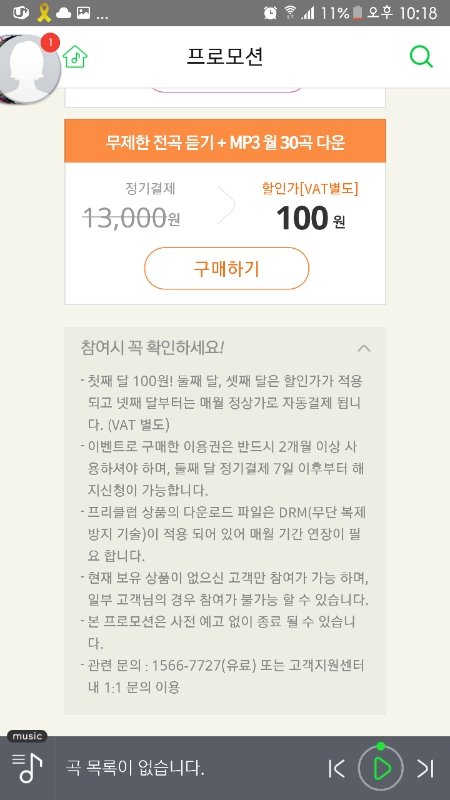The height and width of the screenshot is (800, 450).
Task: Open the floating profile chat head
Action: pyautogui.click(x=29, y=68)
